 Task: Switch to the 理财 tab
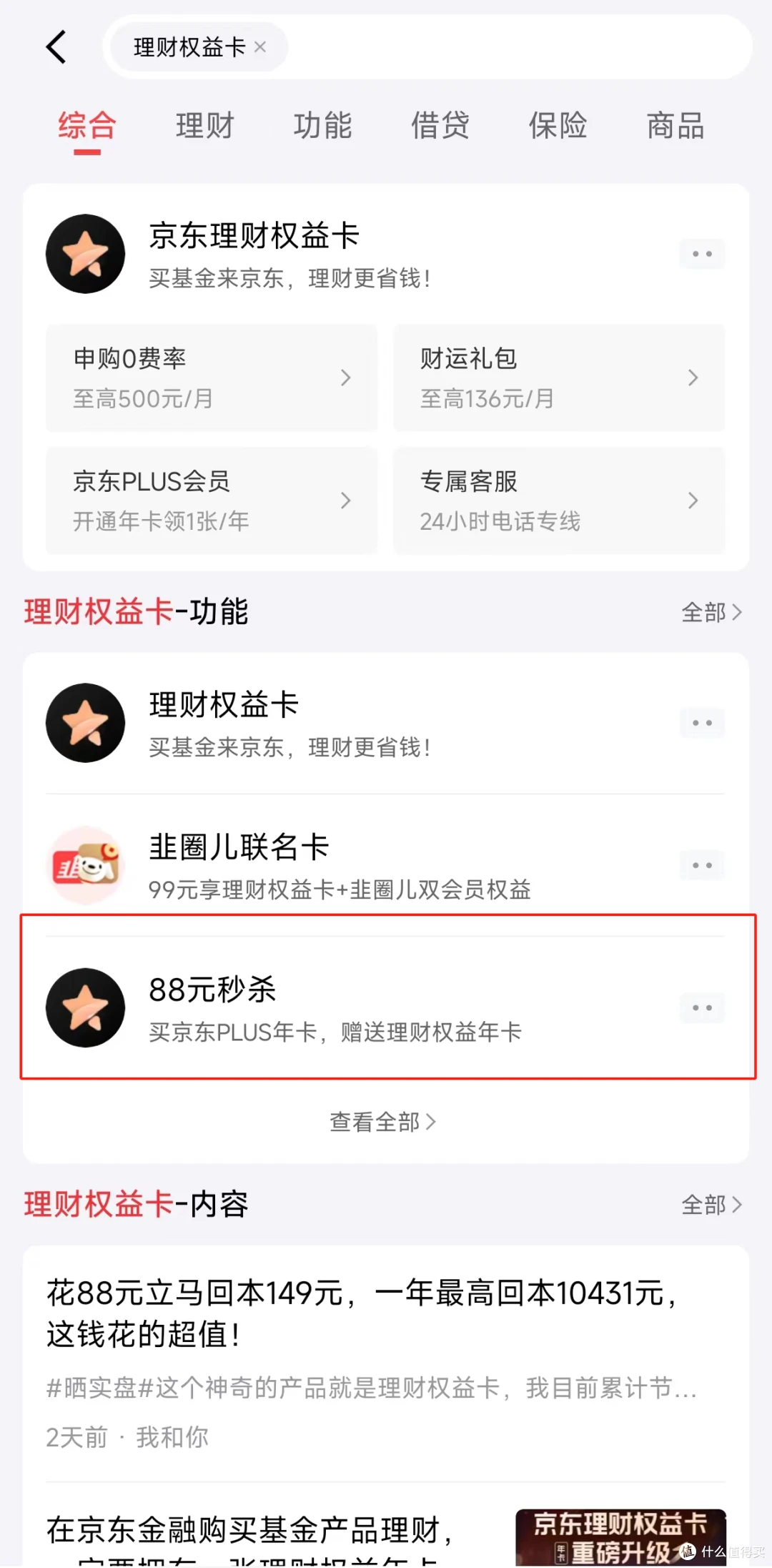pyautogui.click(x=204, y=127)
